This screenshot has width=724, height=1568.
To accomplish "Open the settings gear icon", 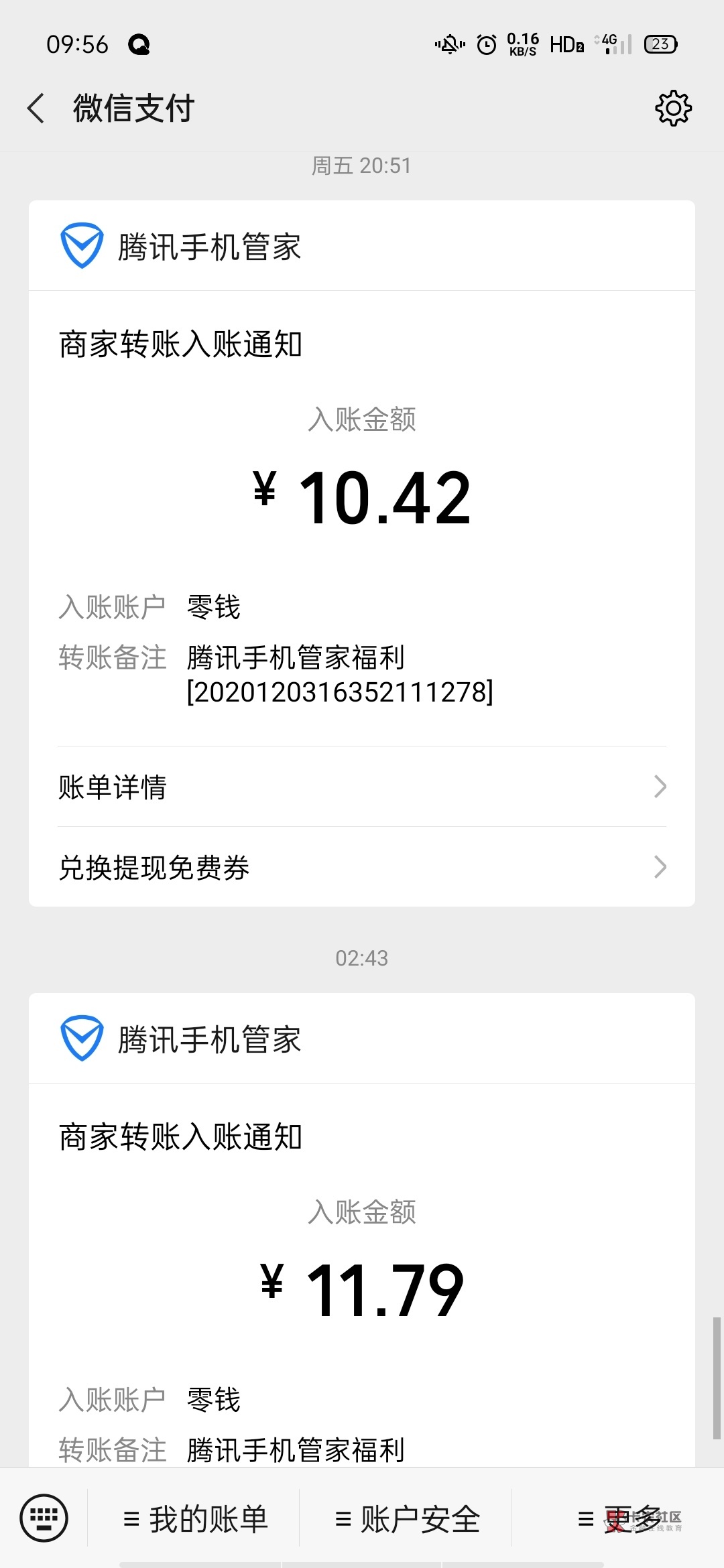I will (673, 109).
